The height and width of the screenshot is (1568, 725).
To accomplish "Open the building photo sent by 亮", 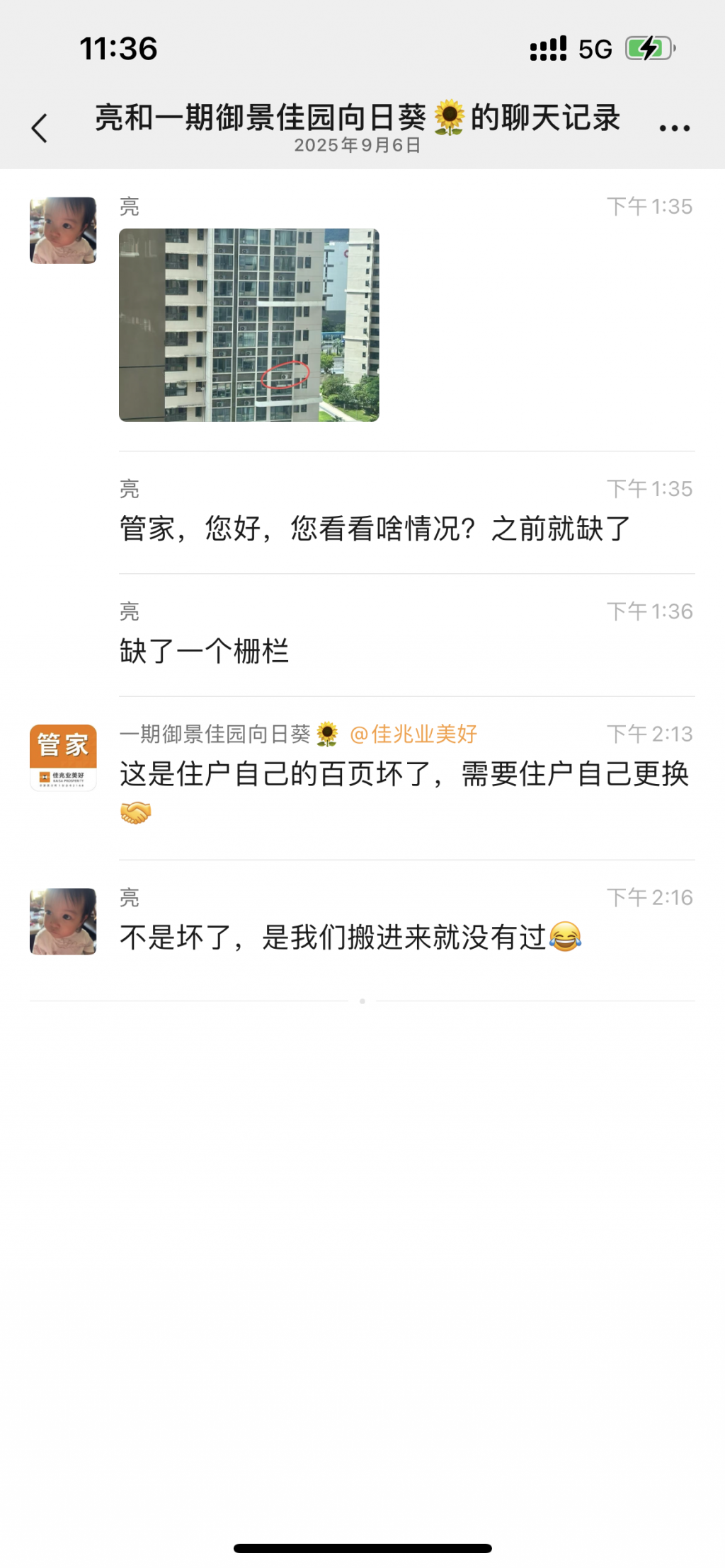I will [x=249, y=325].
